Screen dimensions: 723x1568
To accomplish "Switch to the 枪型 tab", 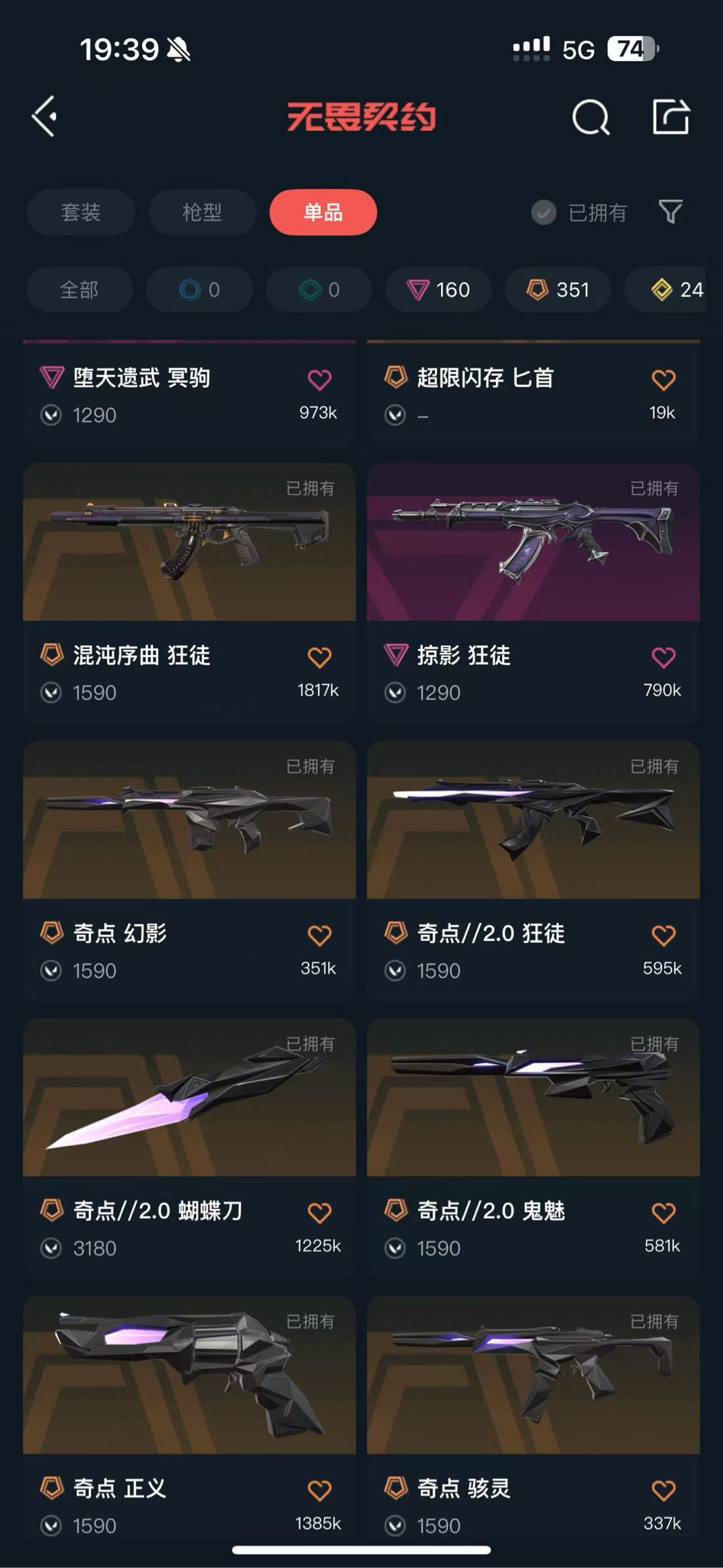I will tap(202, 212).
